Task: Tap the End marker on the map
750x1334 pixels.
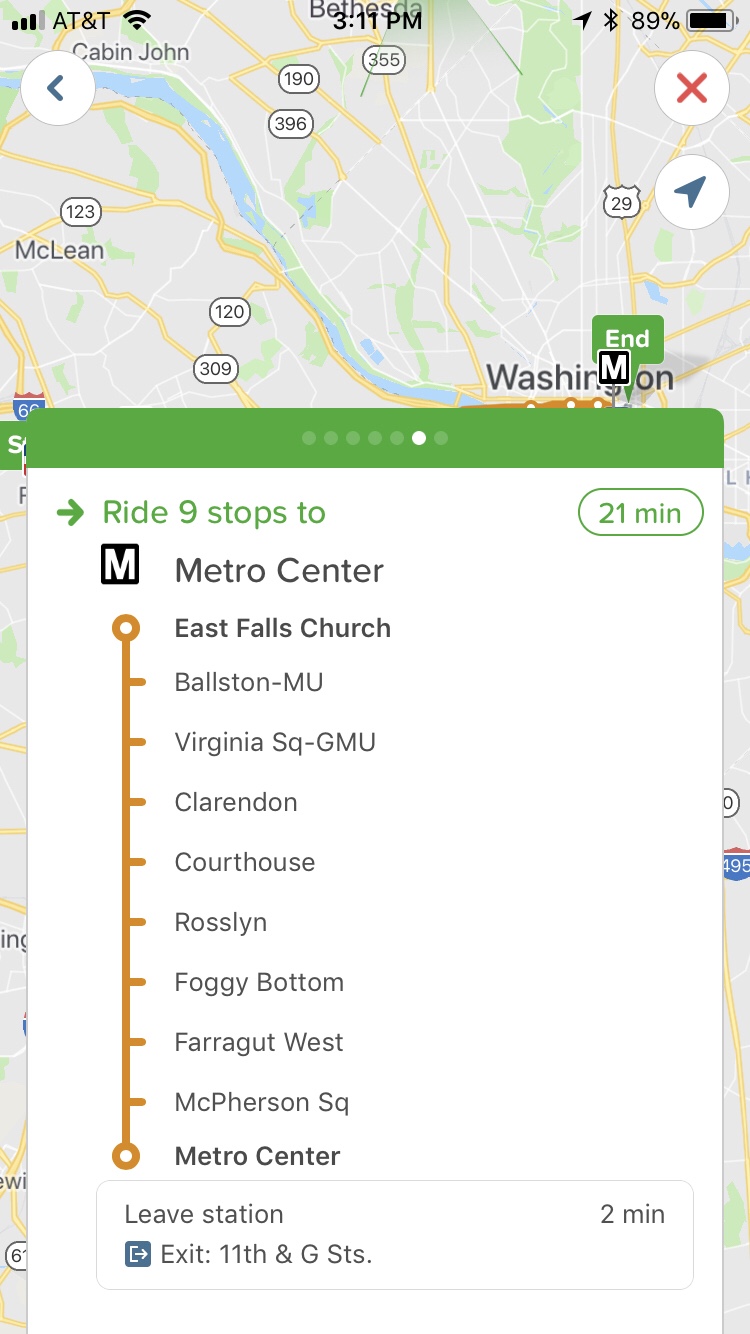Action: (627, 340)
